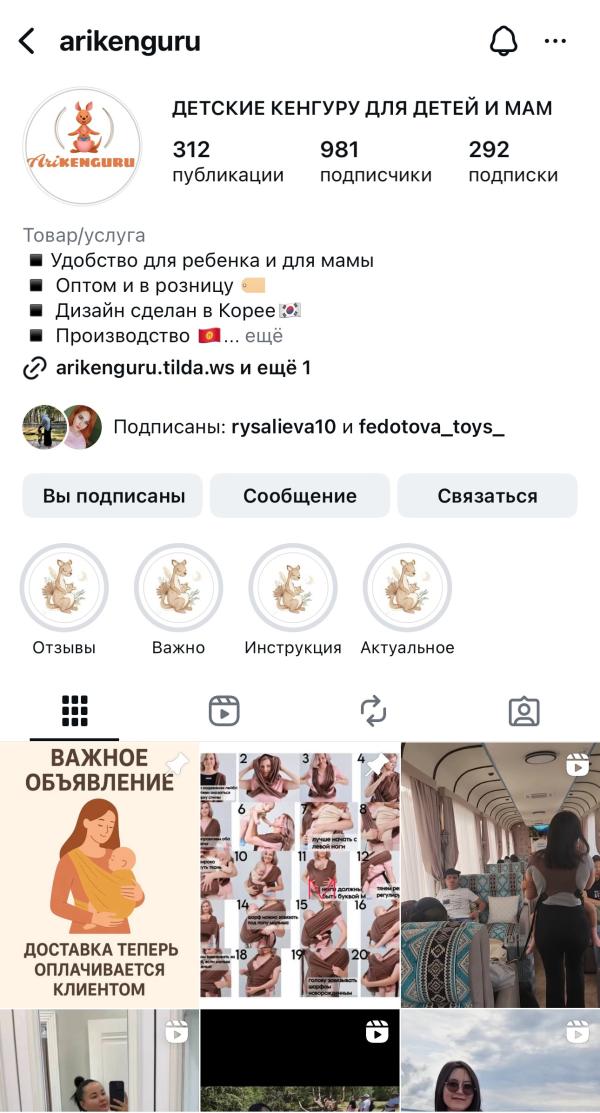Screen dimensions: 600x1113
Task: Tap the Связаться button
Action: 487,496
